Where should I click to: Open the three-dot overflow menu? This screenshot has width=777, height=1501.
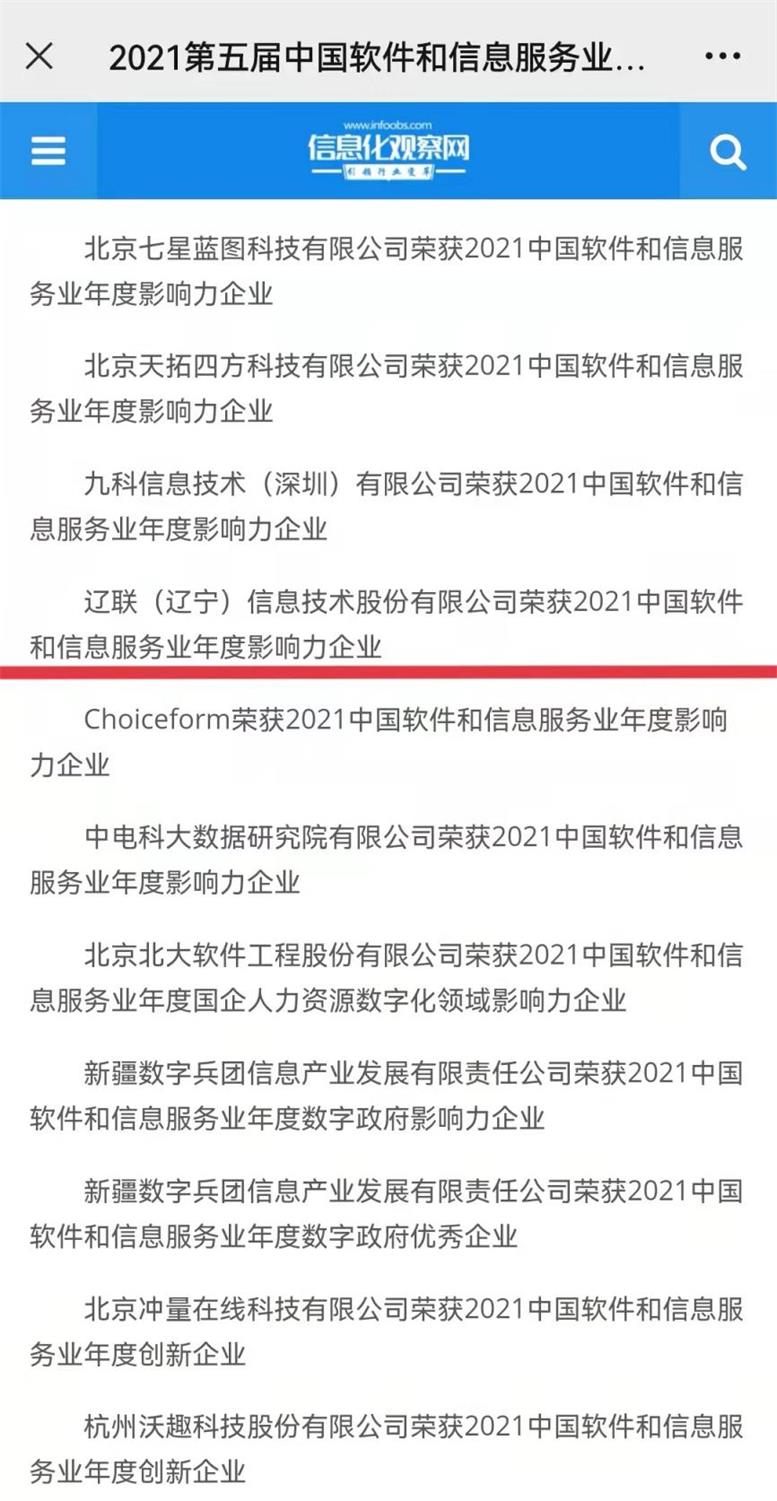pos(722,57)
